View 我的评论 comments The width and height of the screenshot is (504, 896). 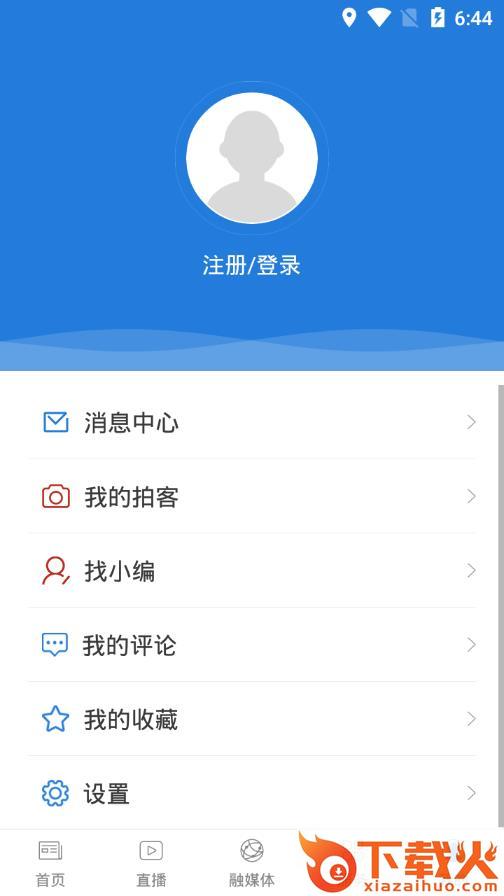tap(252, 645)
